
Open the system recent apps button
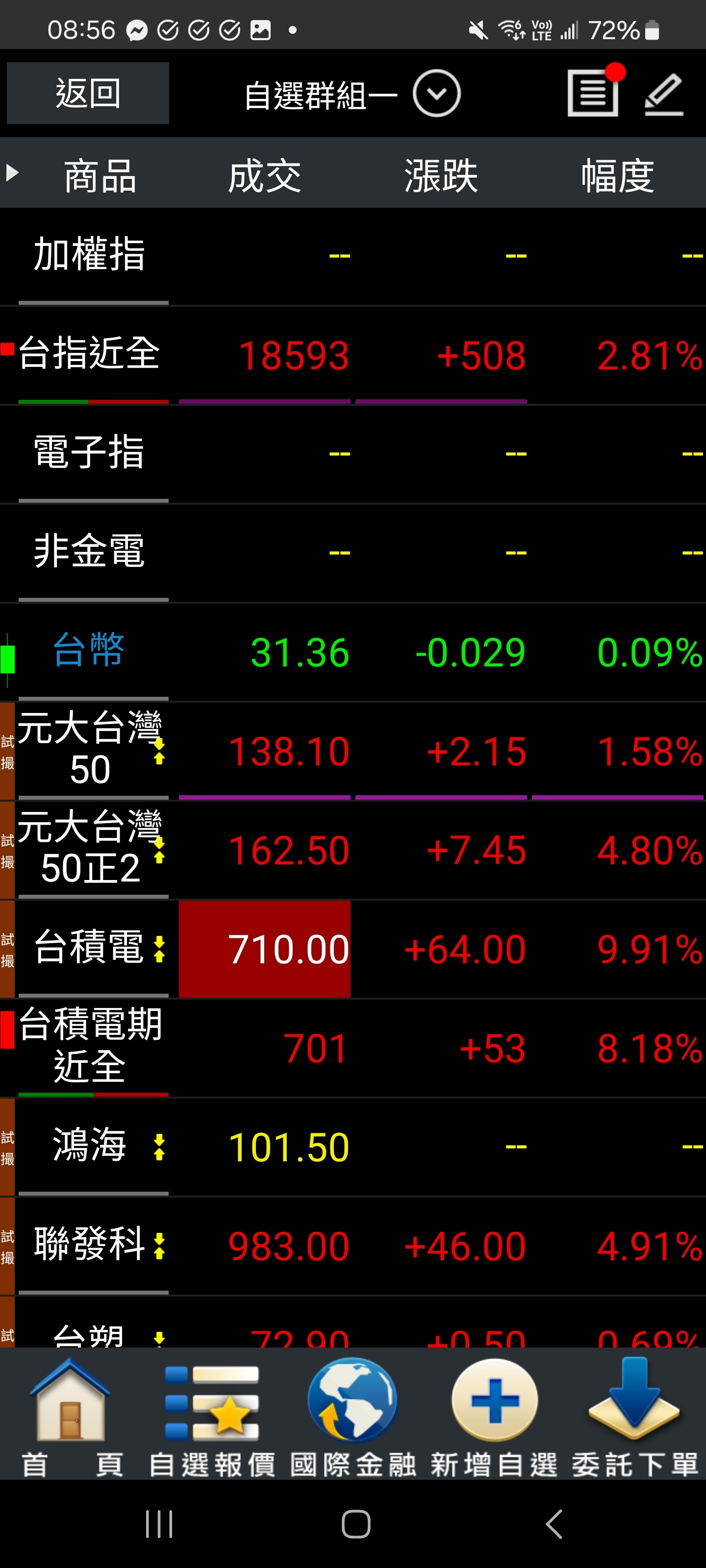pos(159,1523)
